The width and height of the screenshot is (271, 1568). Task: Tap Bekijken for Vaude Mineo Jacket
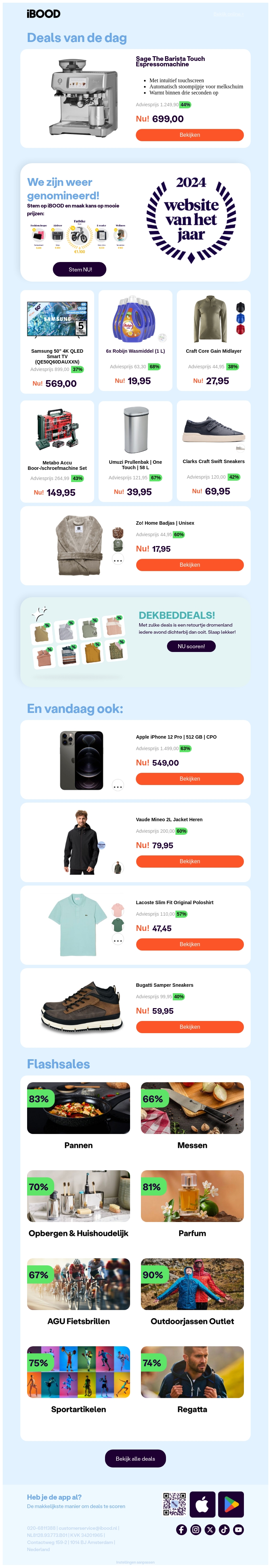(x=189, y=861)
